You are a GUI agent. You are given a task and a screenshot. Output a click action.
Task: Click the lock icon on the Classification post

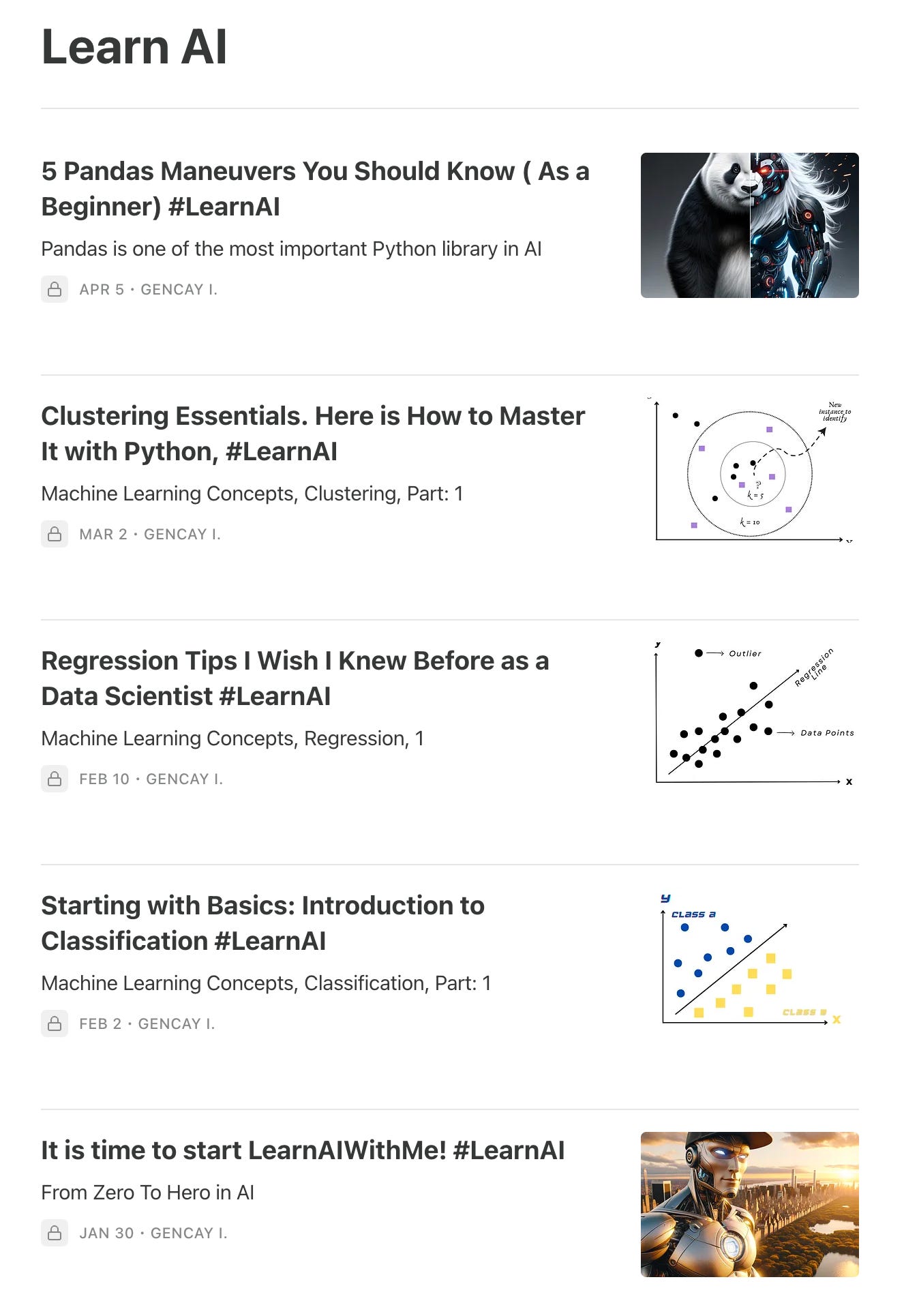pos(55,1023)
